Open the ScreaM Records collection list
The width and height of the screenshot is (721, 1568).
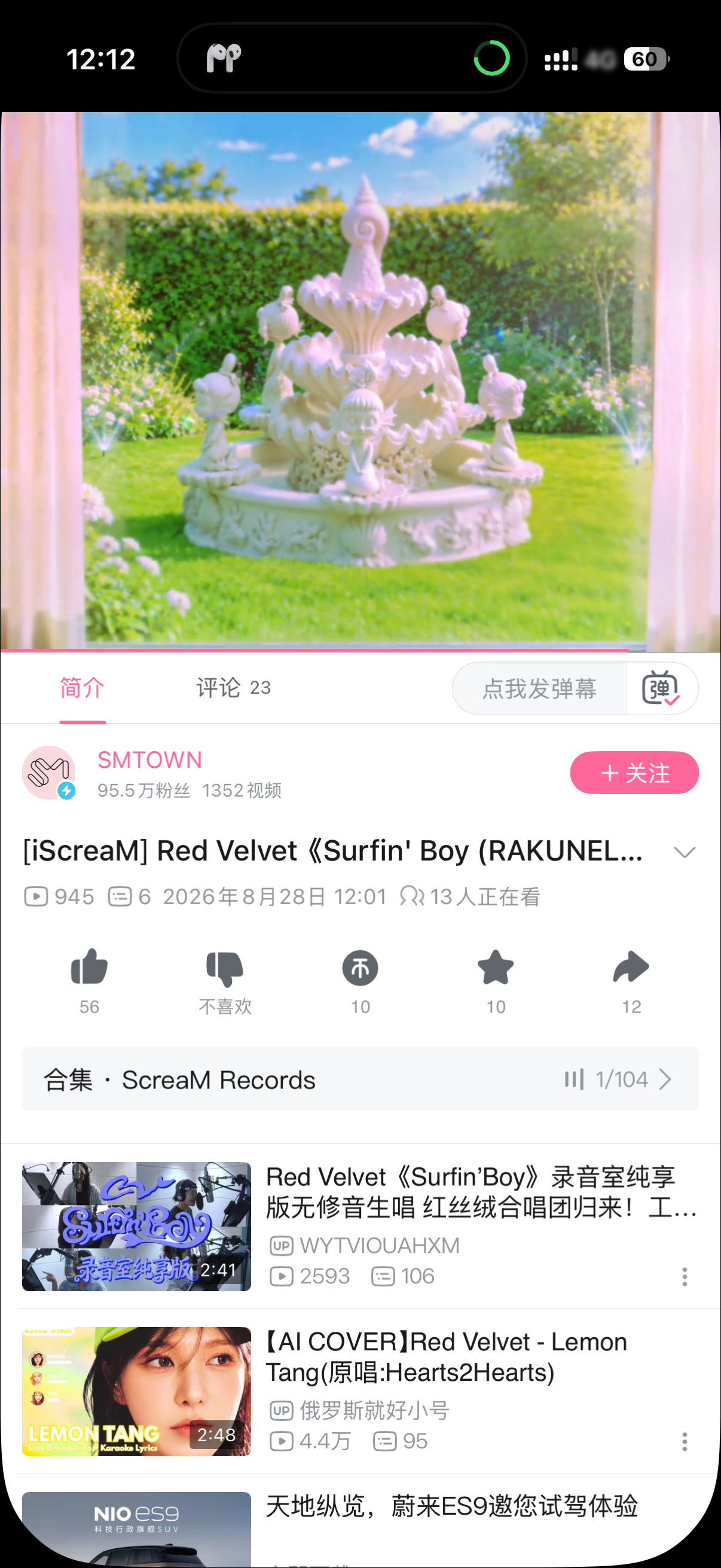360,1079
